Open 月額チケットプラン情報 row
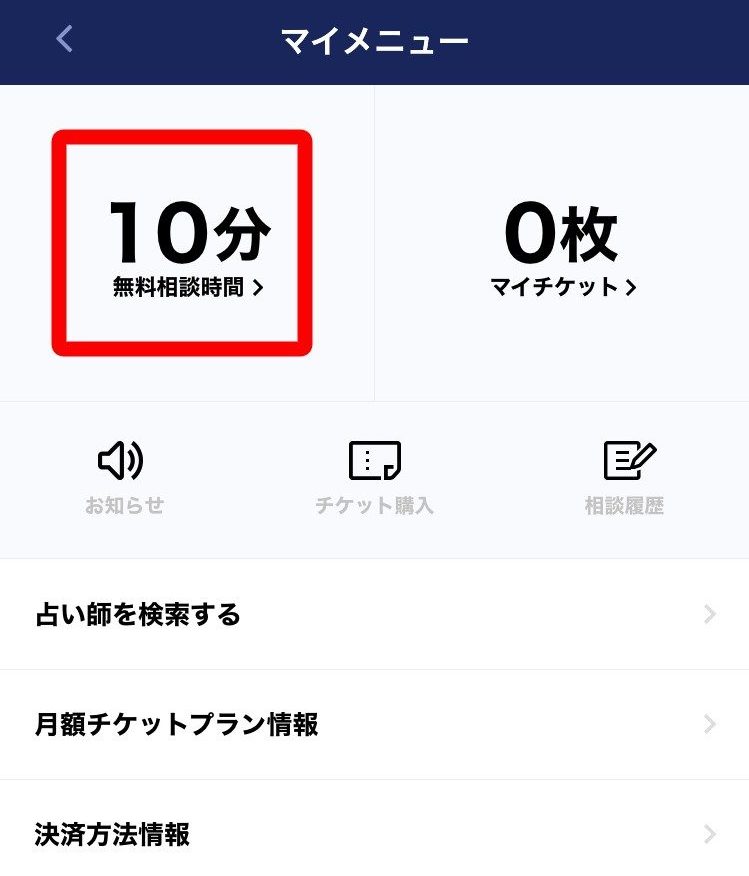 tap(374, 724)
